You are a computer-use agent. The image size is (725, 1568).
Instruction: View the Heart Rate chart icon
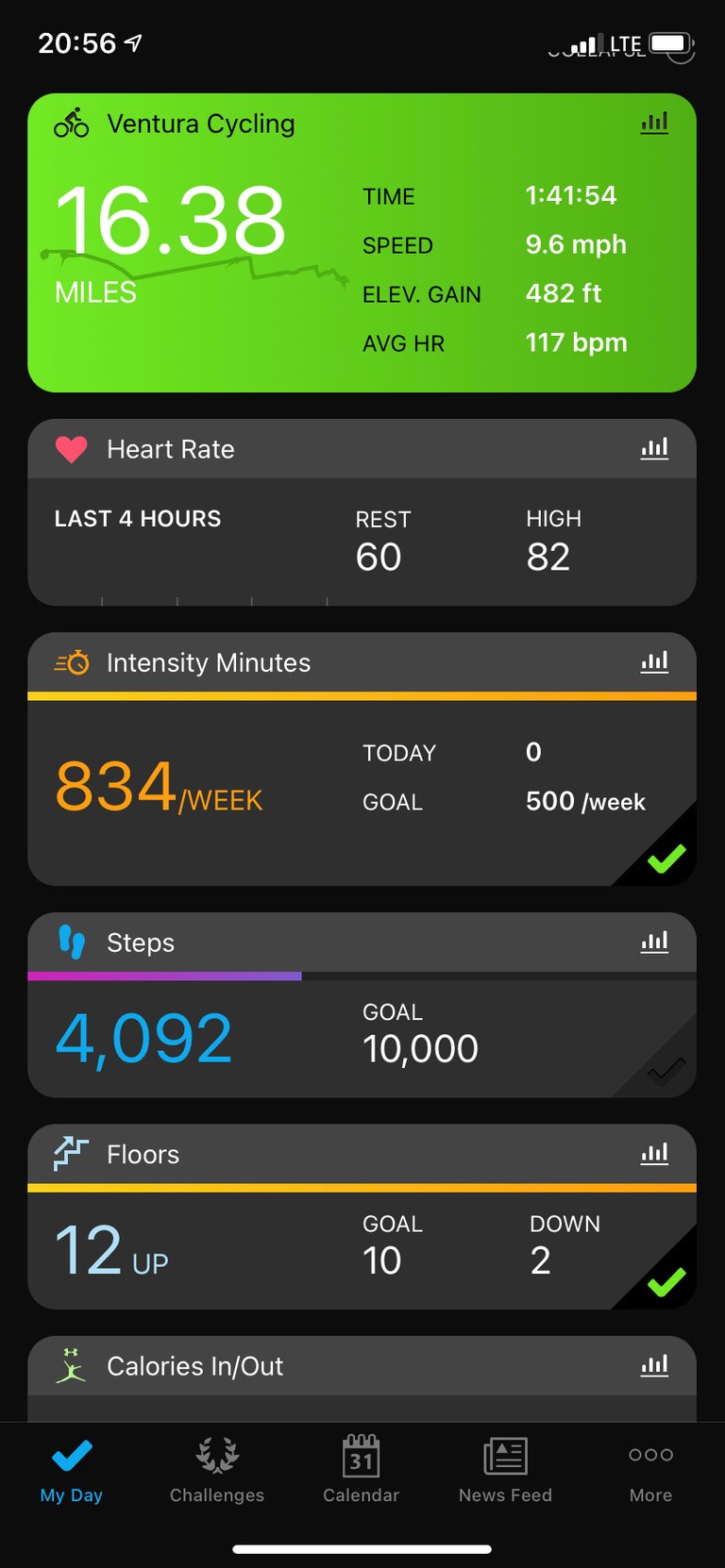[x=654, y=448]
